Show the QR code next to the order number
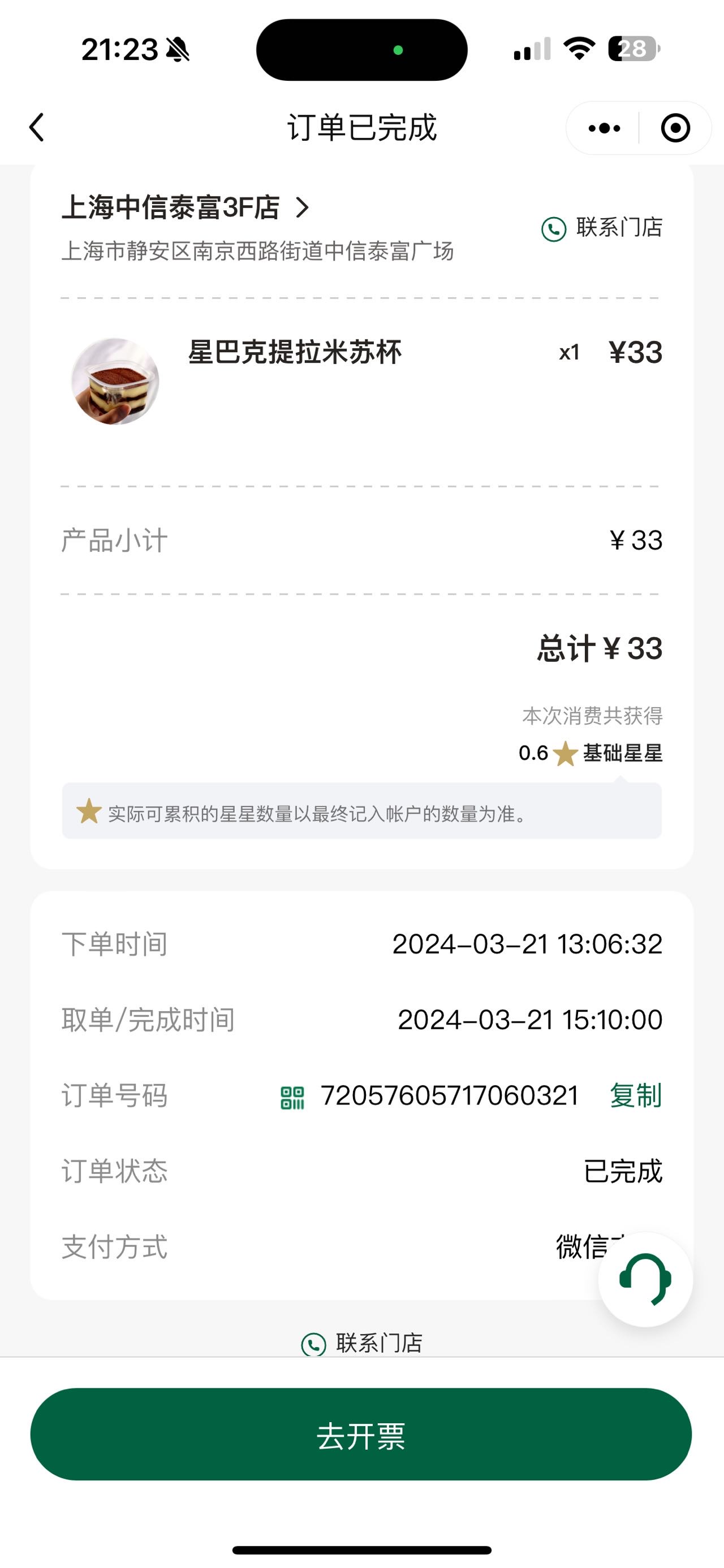Image resolution: width=724 pixels, height=1568 pixels. 292,1098
